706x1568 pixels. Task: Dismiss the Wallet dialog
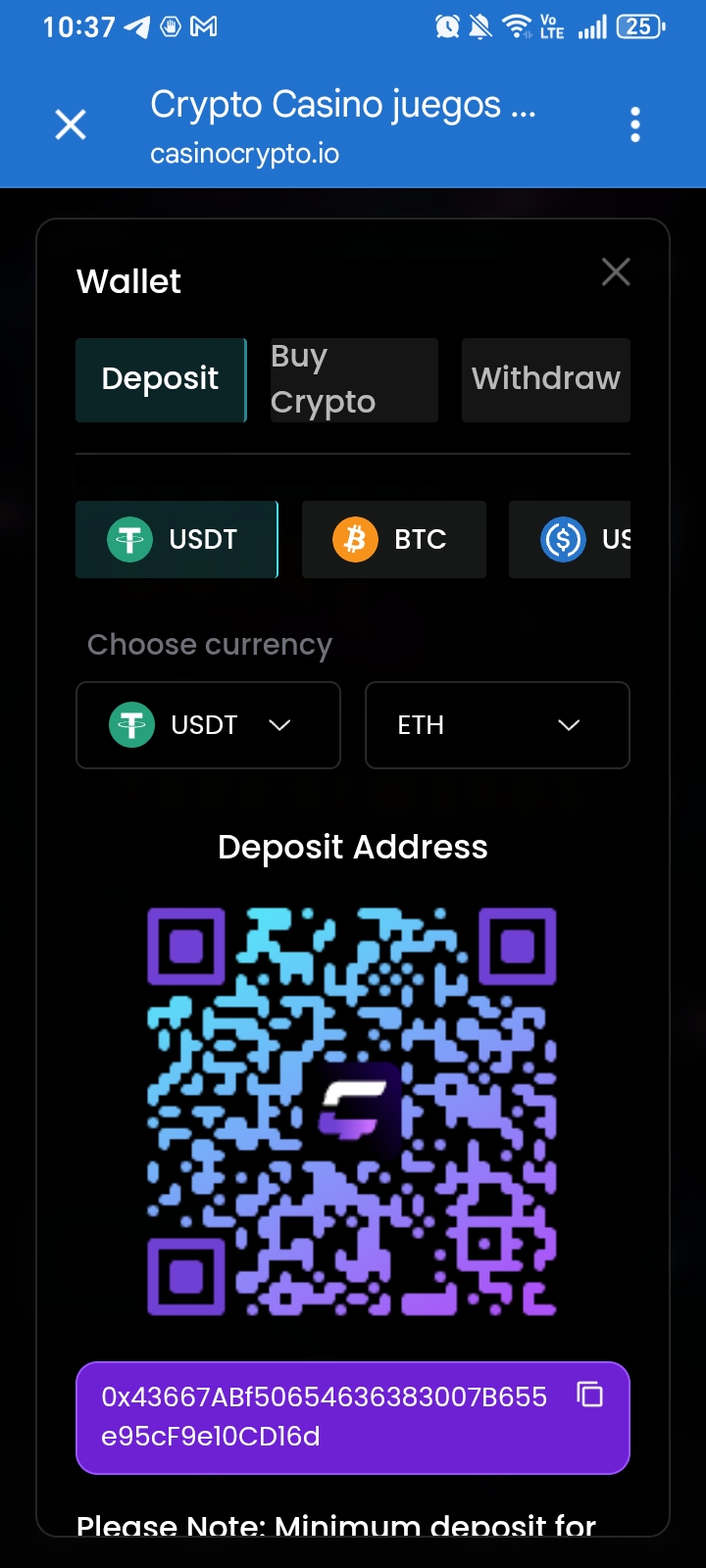click(x=616, y=271)
